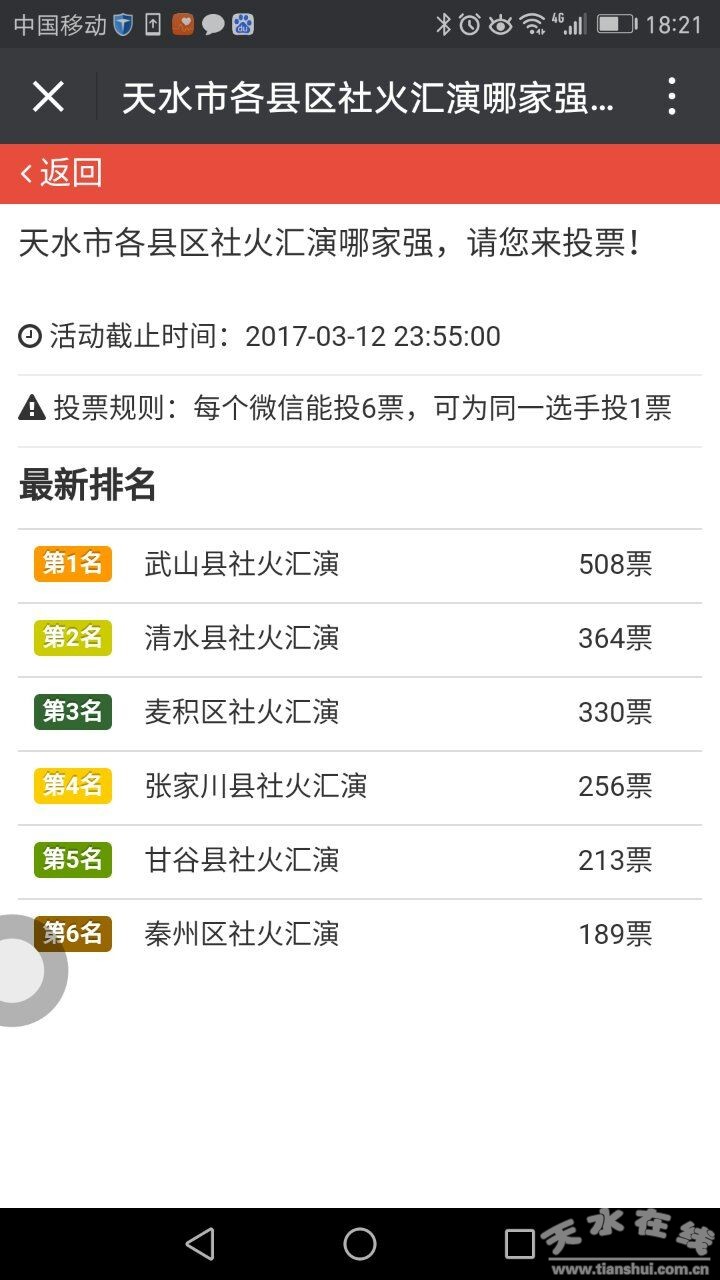This screenshot has height=1280, width=720.
Task: Tap the 返回 back link
Action: pos(61,173)
